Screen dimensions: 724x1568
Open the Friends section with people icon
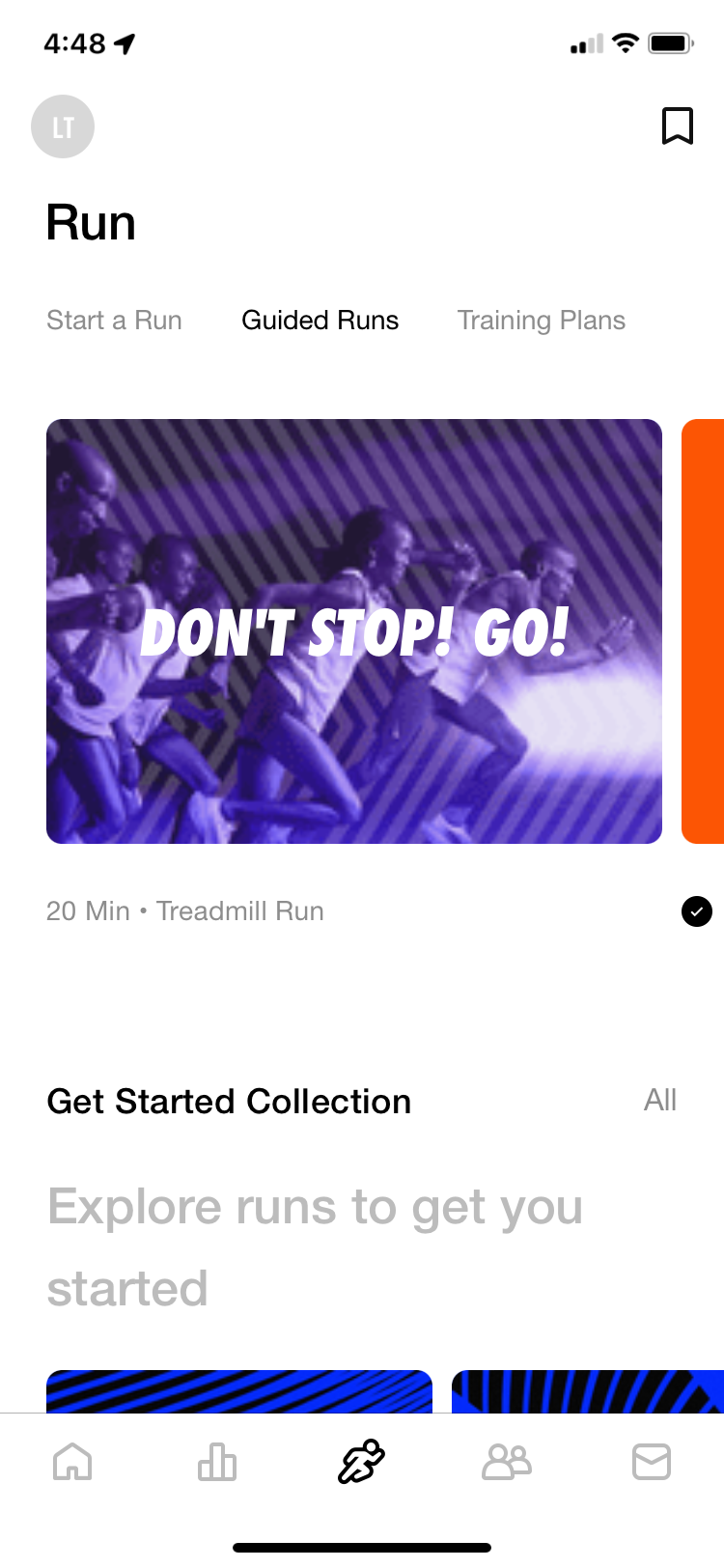(506, 1462)
